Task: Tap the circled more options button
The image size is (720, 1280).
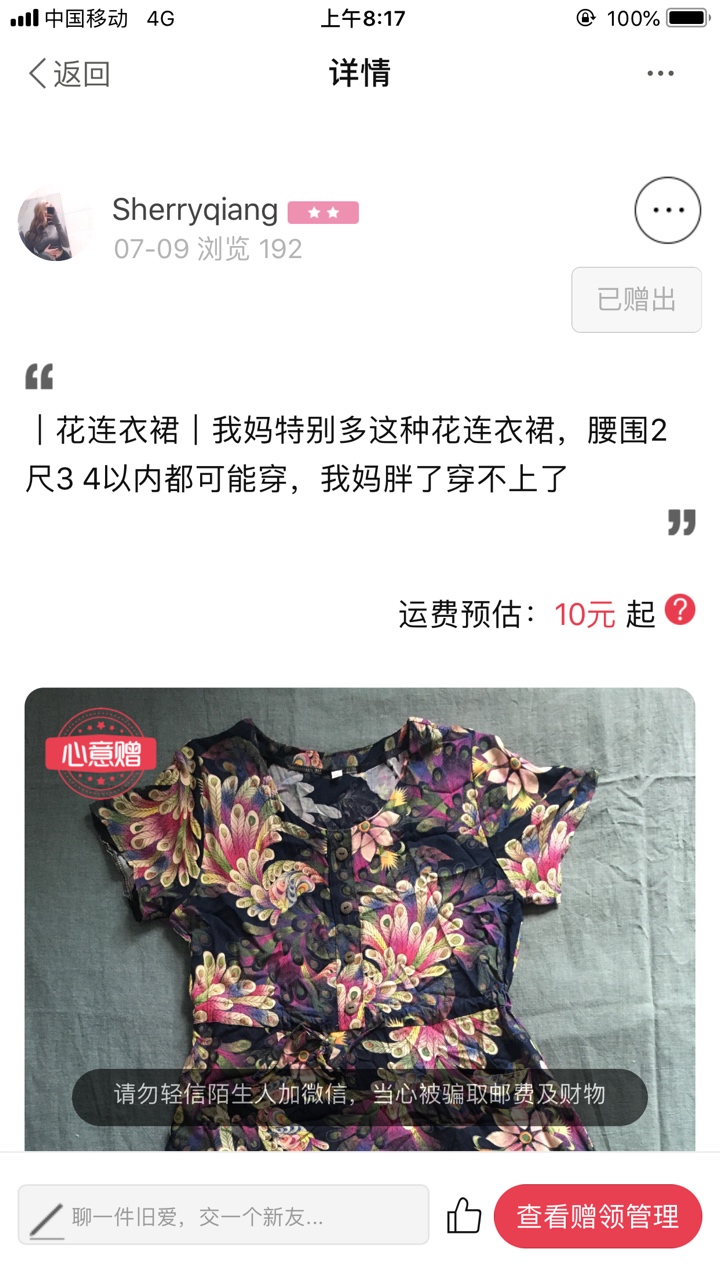Action: (x=668, y=210)
